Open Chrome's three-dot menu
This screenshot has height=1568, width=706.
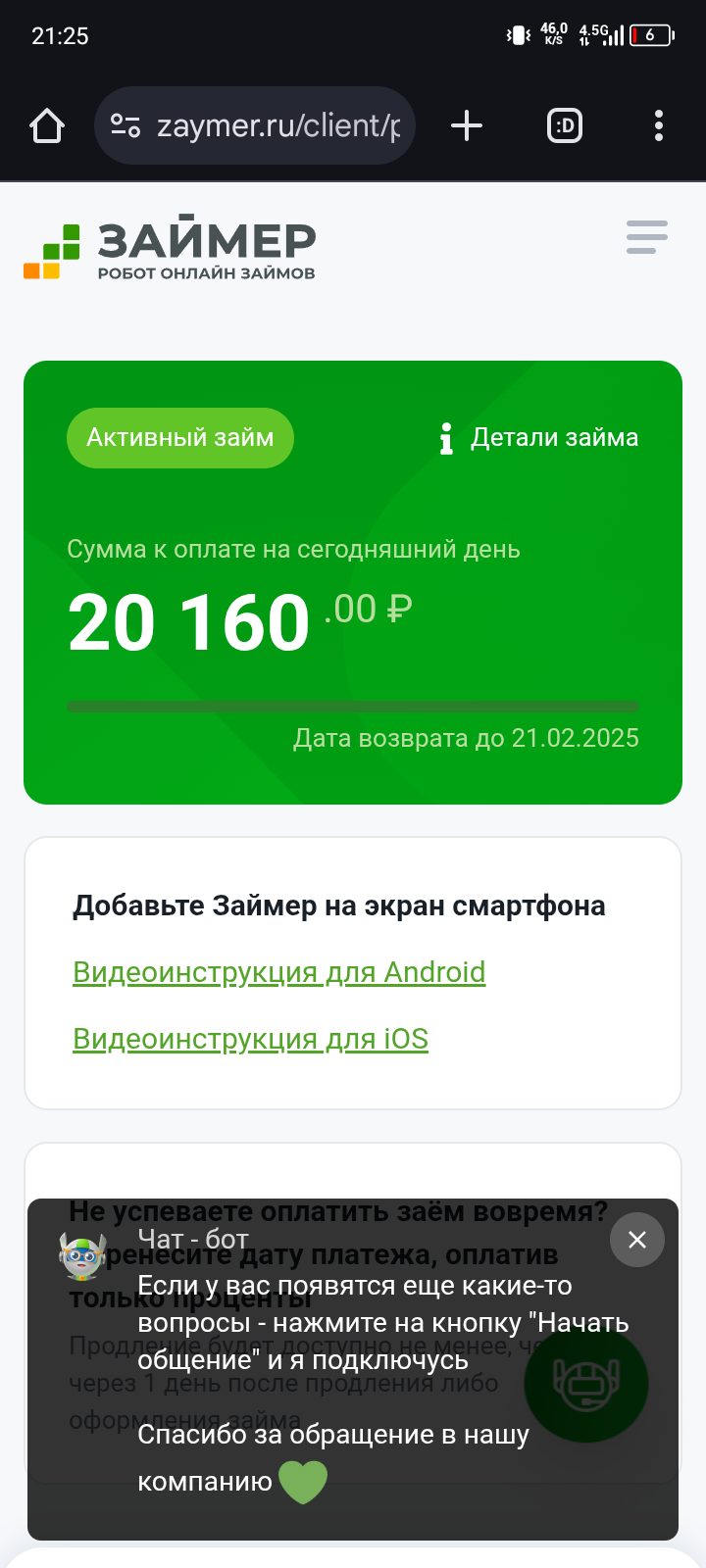[x=658, y=125]
